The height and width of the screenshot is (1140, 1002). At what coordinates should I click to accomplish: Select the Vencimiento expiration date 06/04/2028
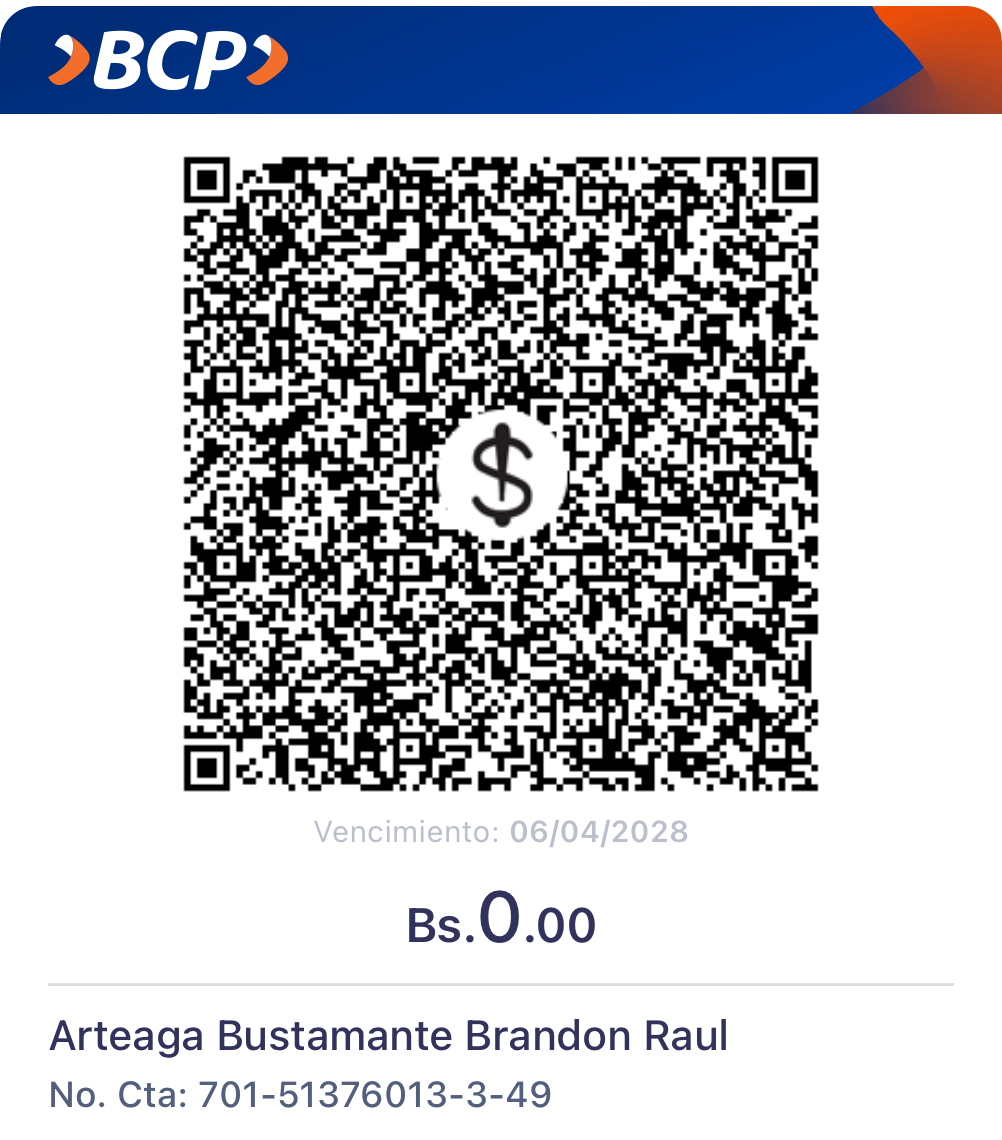597,830
